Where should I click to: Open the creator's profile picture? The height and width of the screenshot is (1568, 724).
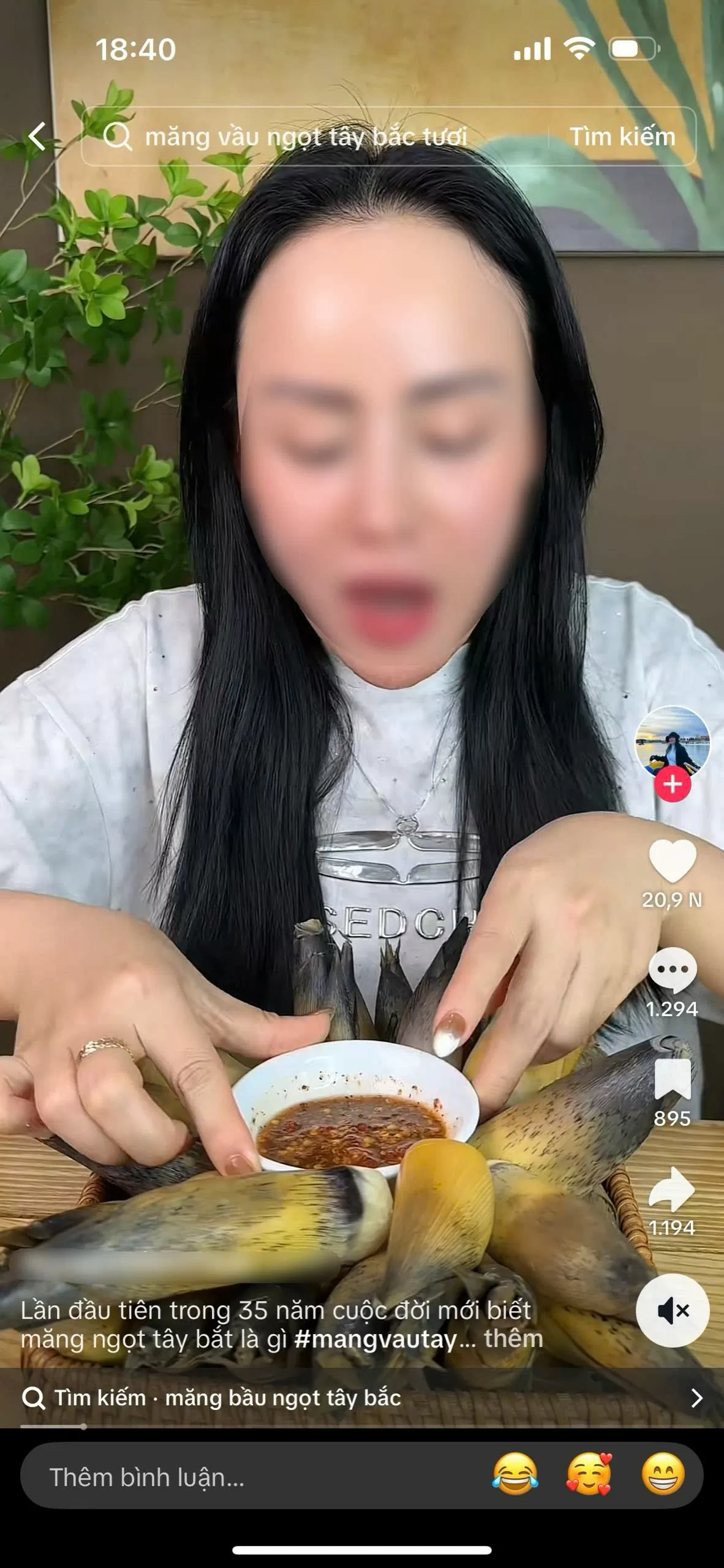(672, 742)
